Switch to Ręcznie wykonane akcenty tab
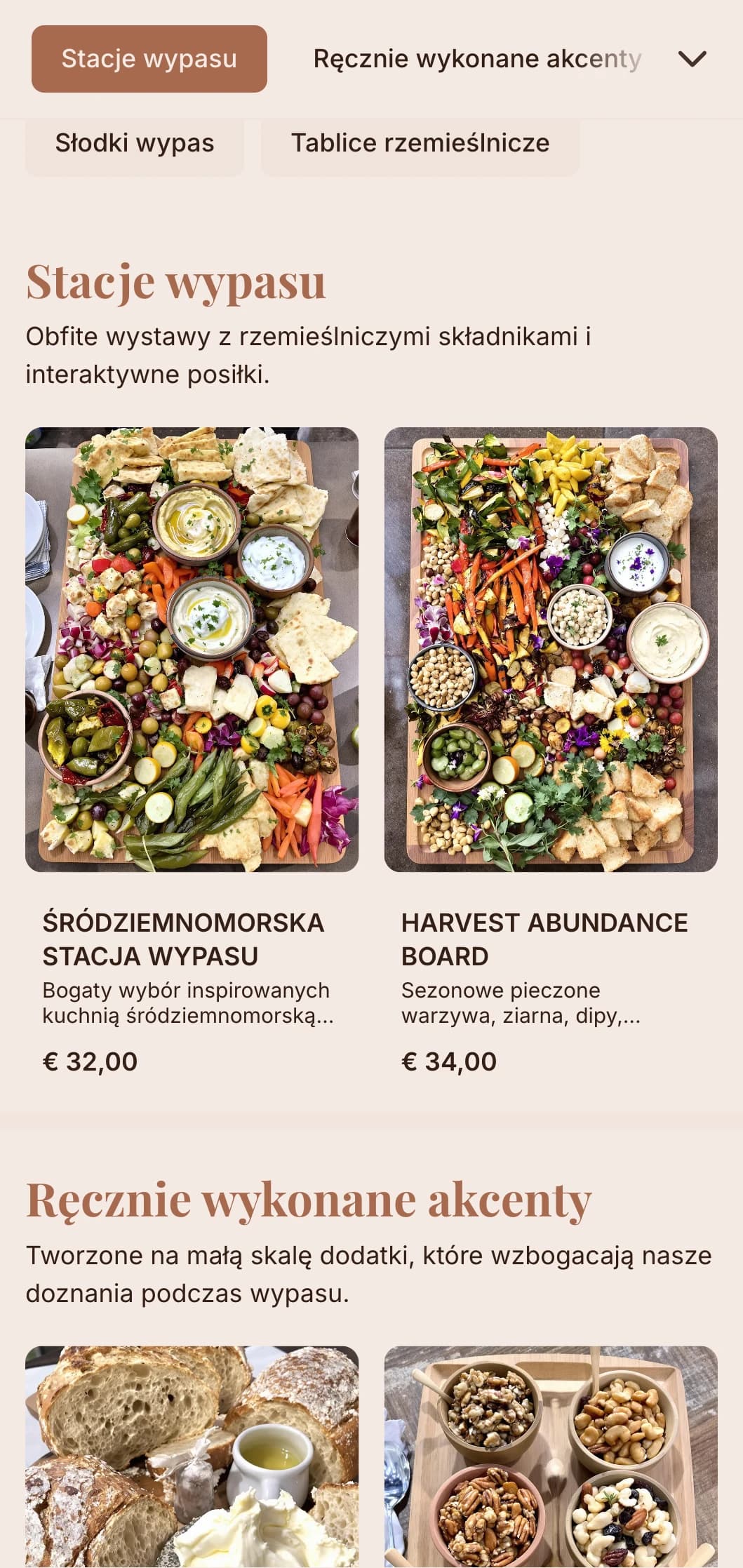Image resolution: width=743 pixels, height=1568 pixels. (477, 59)
